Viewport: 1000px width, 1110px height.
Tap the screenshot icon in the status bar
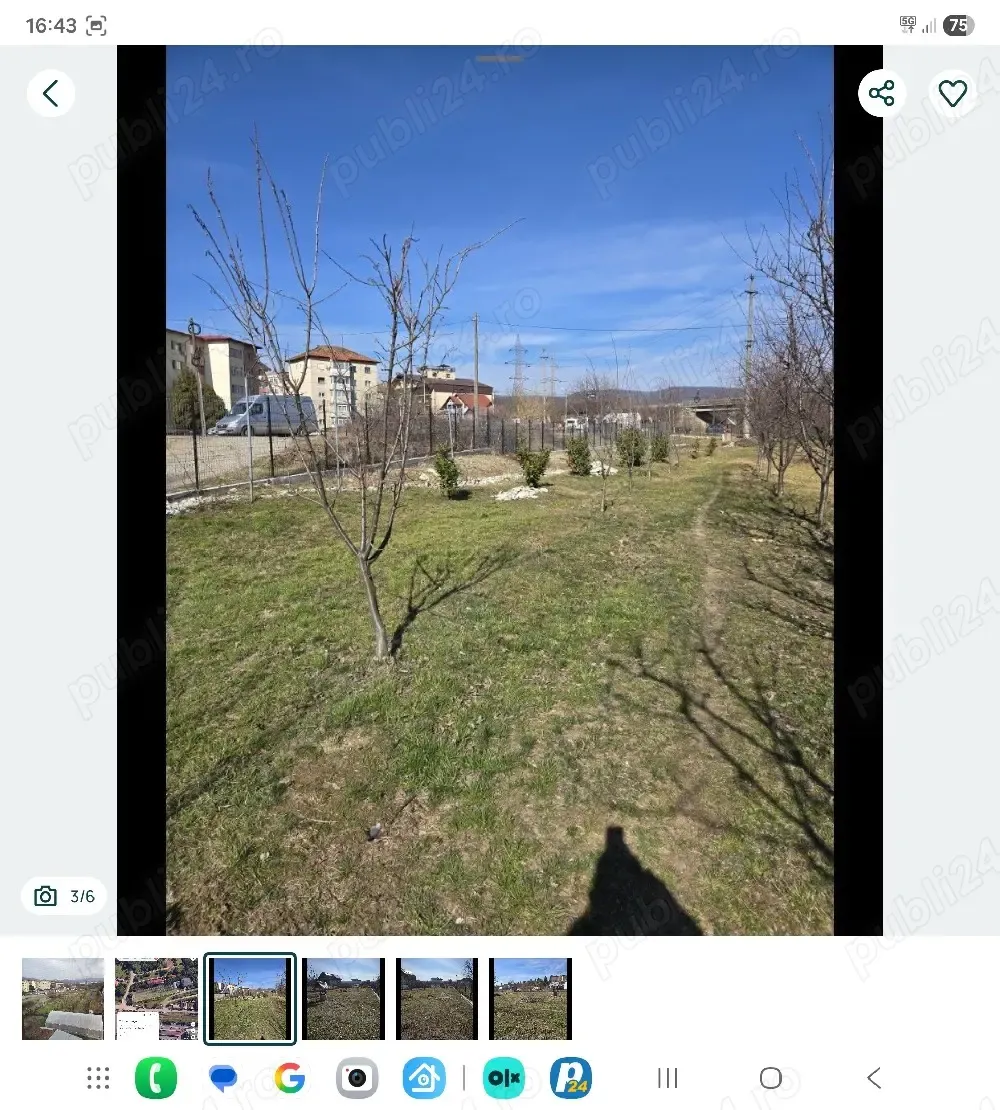tap(97, 24)
